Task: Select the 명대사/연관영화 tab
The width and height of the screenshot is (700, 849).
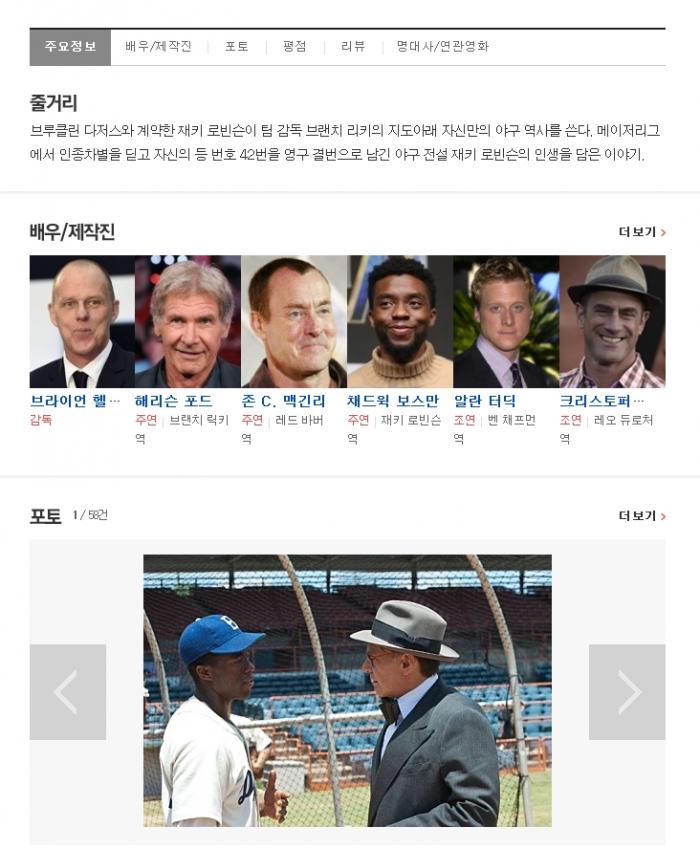Action: click(442, 47)
